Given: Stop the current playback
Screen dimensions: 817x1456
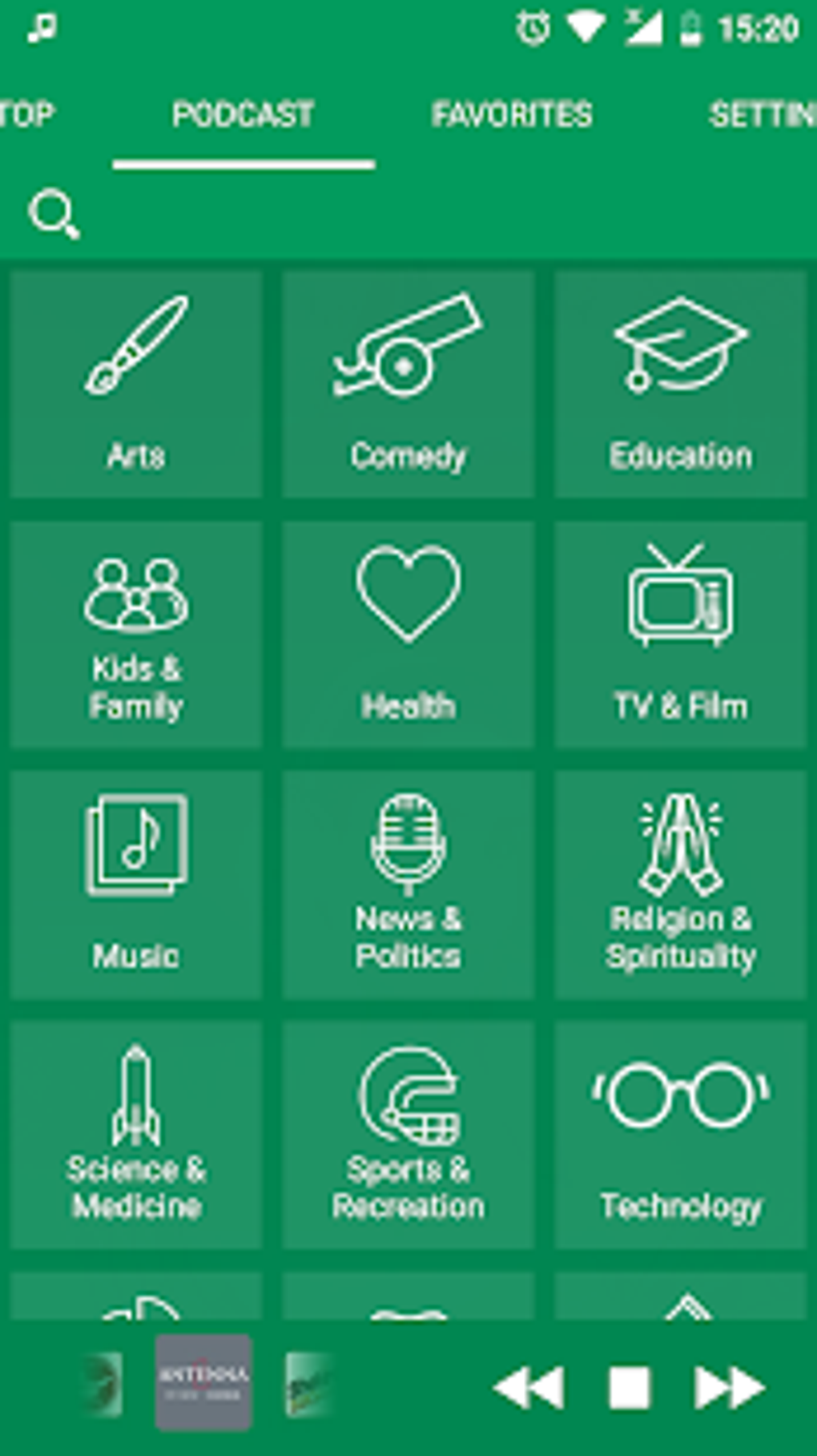Looking at the screenshot, I should point(630,1387).
